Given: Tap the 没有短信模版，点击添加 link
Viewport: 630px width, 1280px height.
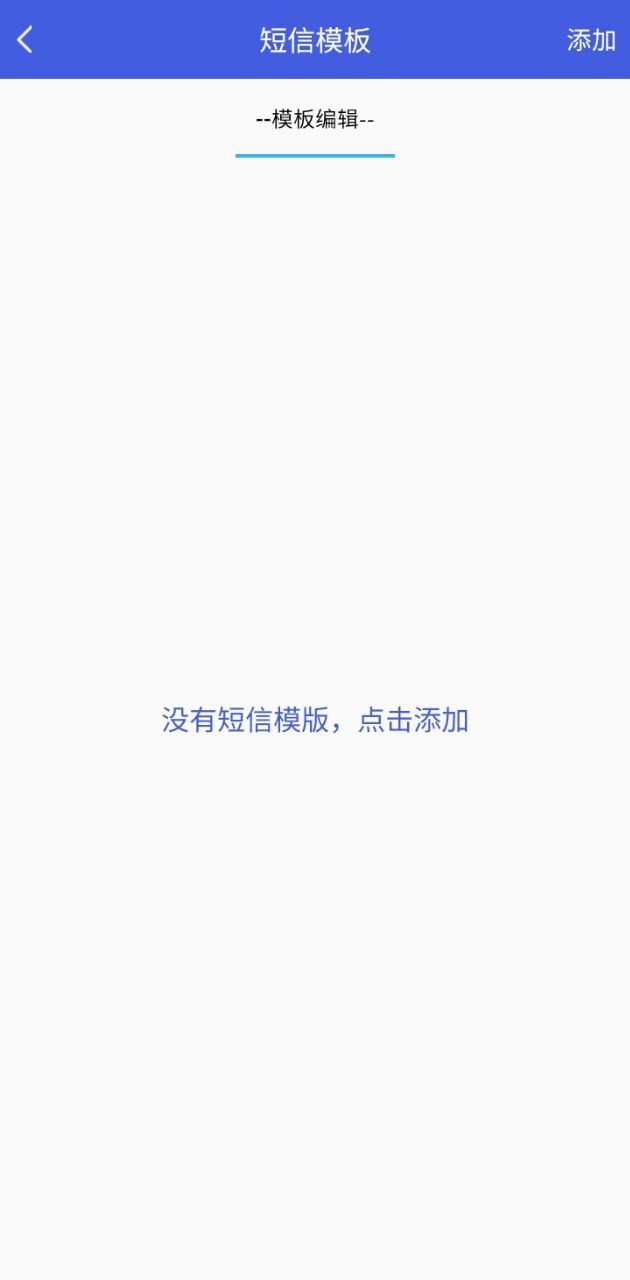Looking at the screenshot, I should (x=315, y=720).
